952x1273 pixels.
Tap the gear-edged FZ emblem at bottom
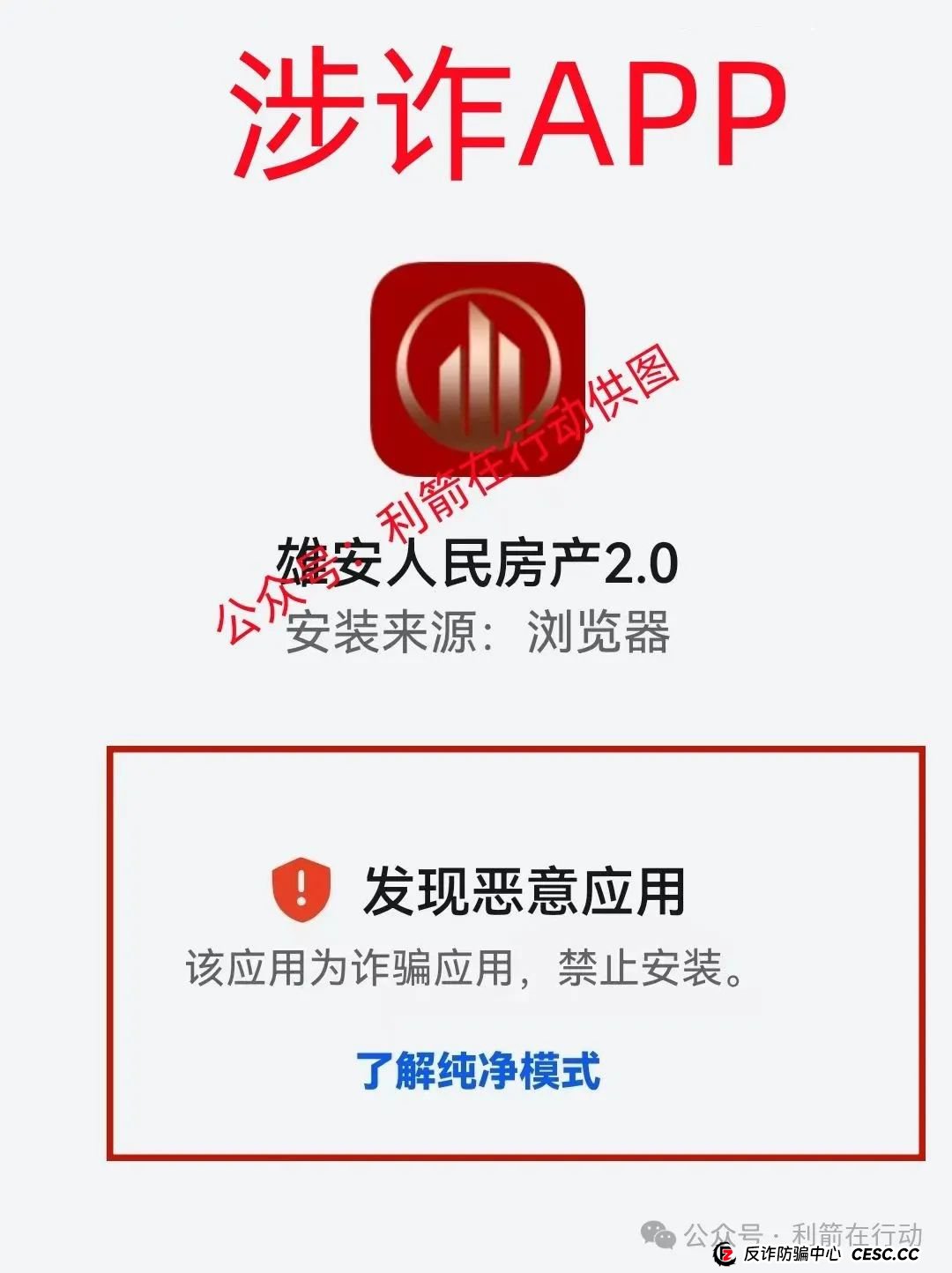tap(728, 1252)
